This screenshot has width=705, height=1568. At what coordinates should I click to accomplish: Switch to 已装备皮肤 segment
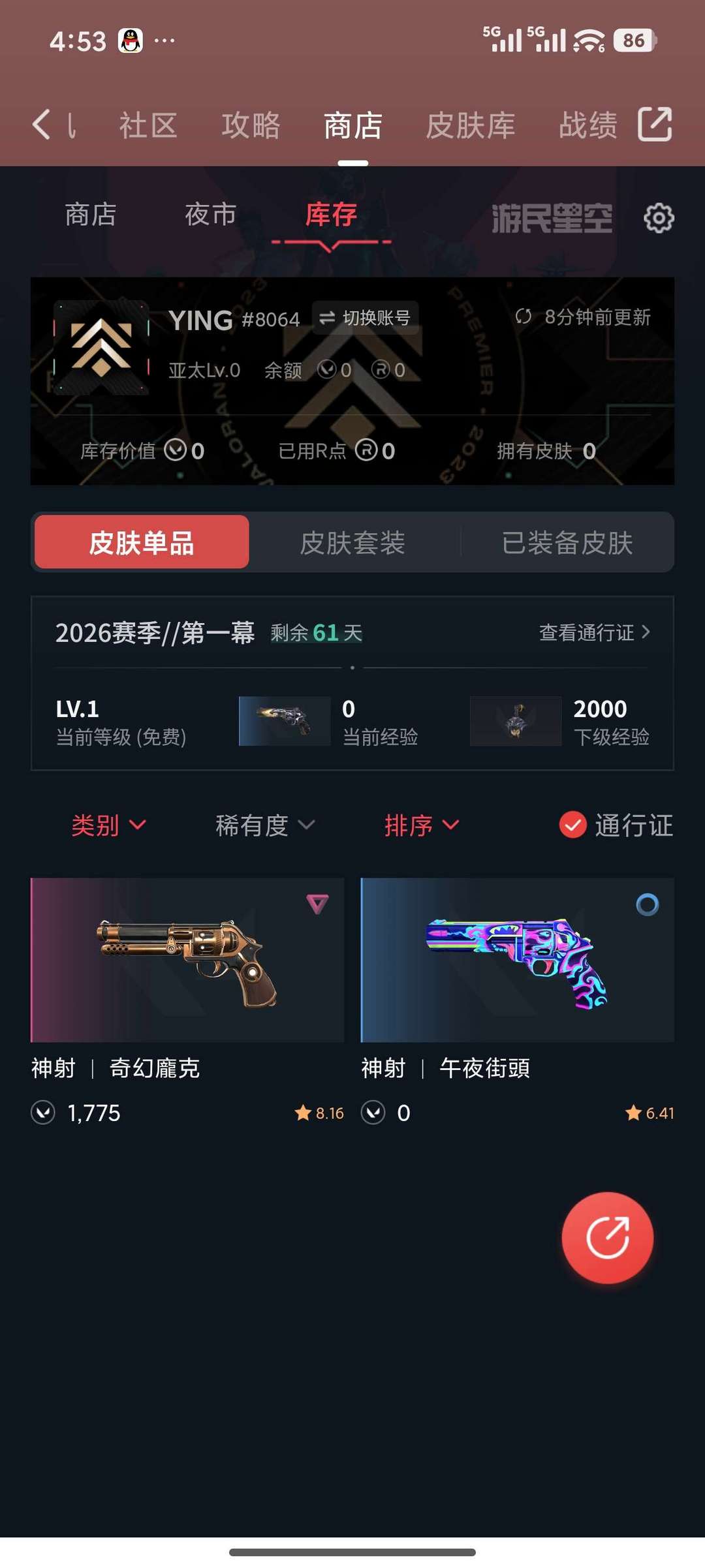pos(567,543)
